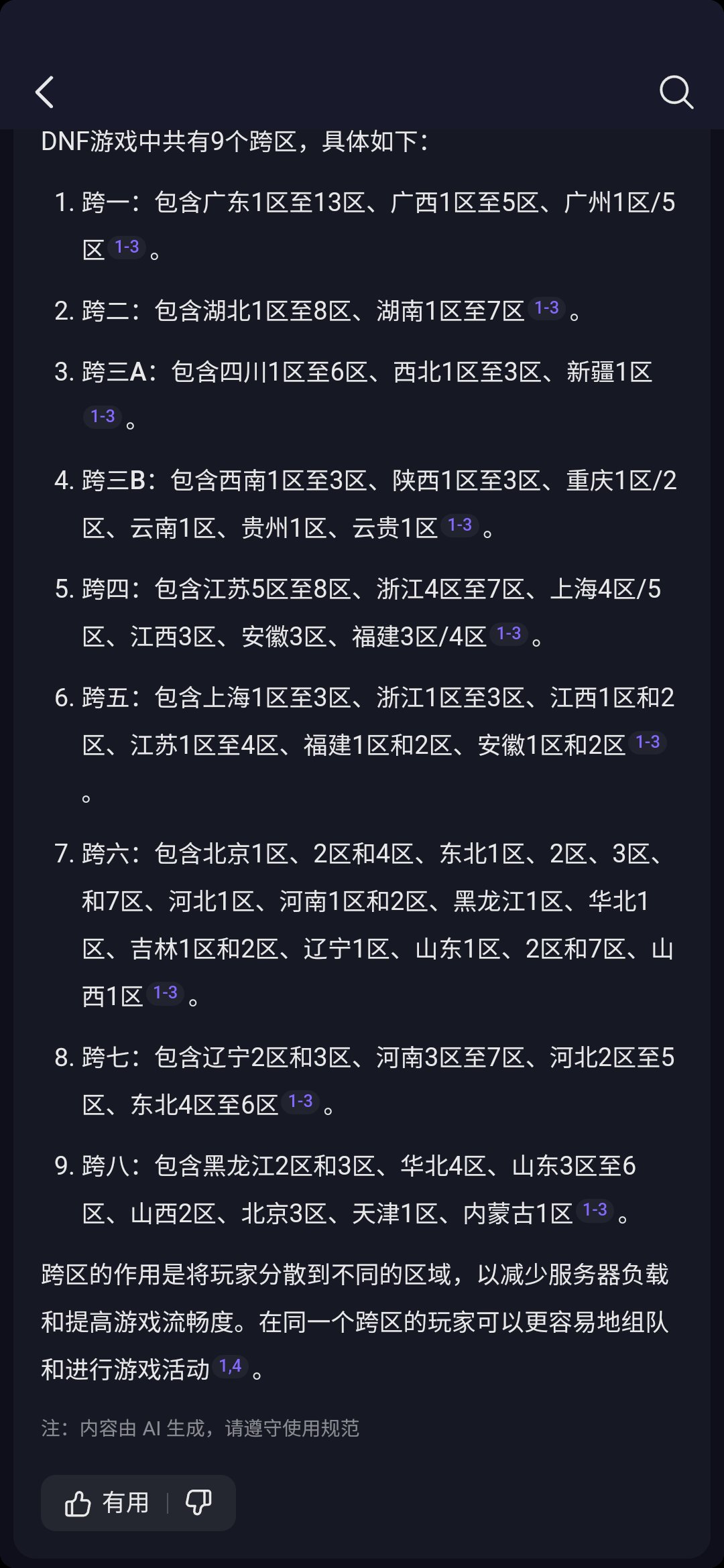Open citation 1-3 after 跨三A entry
The image size is (724, 1568).
(x=103, y=416)
